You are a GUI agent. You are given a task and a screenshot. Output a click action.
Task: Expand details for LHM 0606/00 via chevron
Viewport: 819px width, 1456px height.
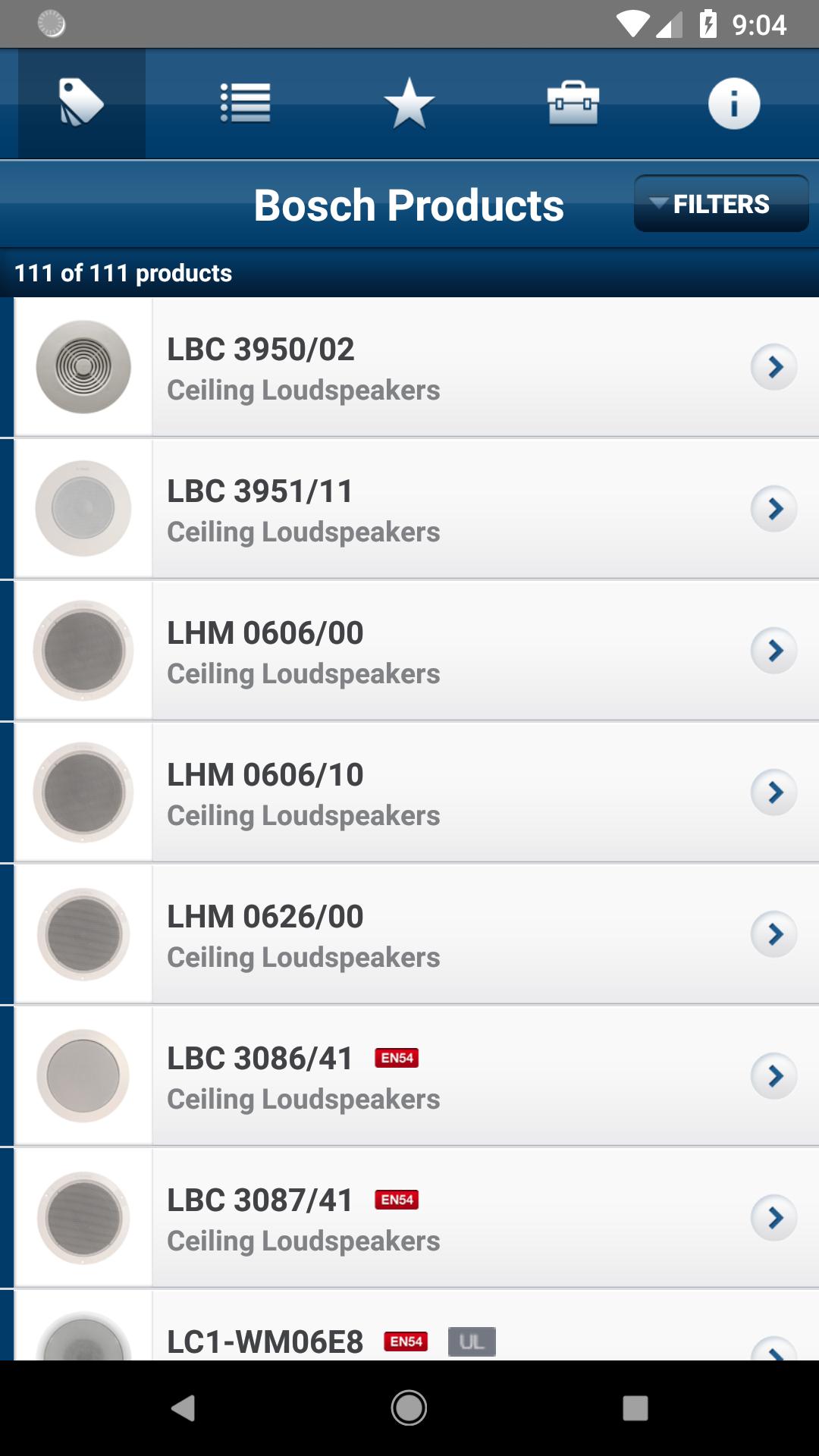coord(774,650)
